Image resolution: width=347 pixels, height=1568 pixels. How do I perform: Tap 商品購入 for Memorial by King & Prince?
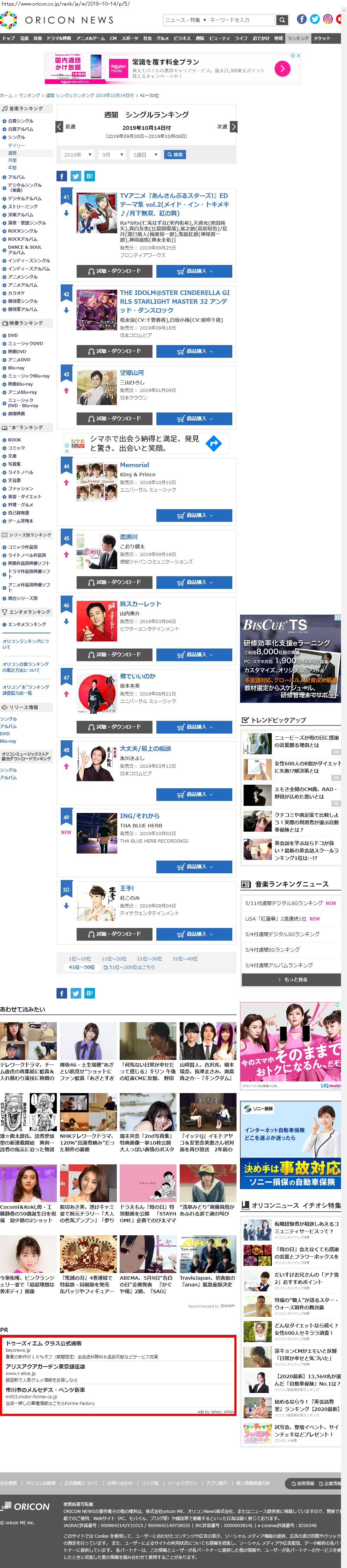[x=193, y=515]
